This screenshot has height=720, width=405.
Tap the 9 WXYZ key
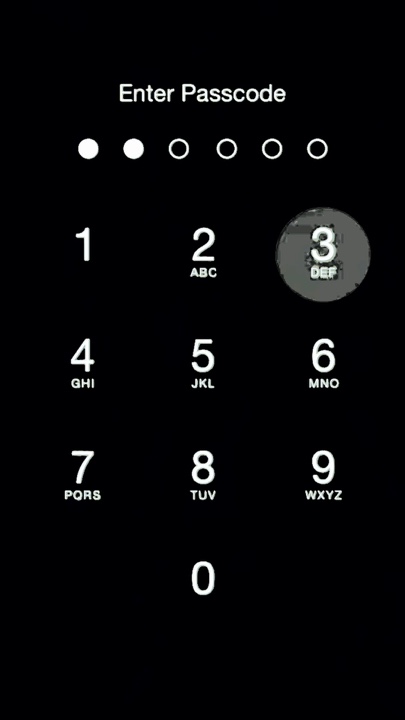coord(323,476)
